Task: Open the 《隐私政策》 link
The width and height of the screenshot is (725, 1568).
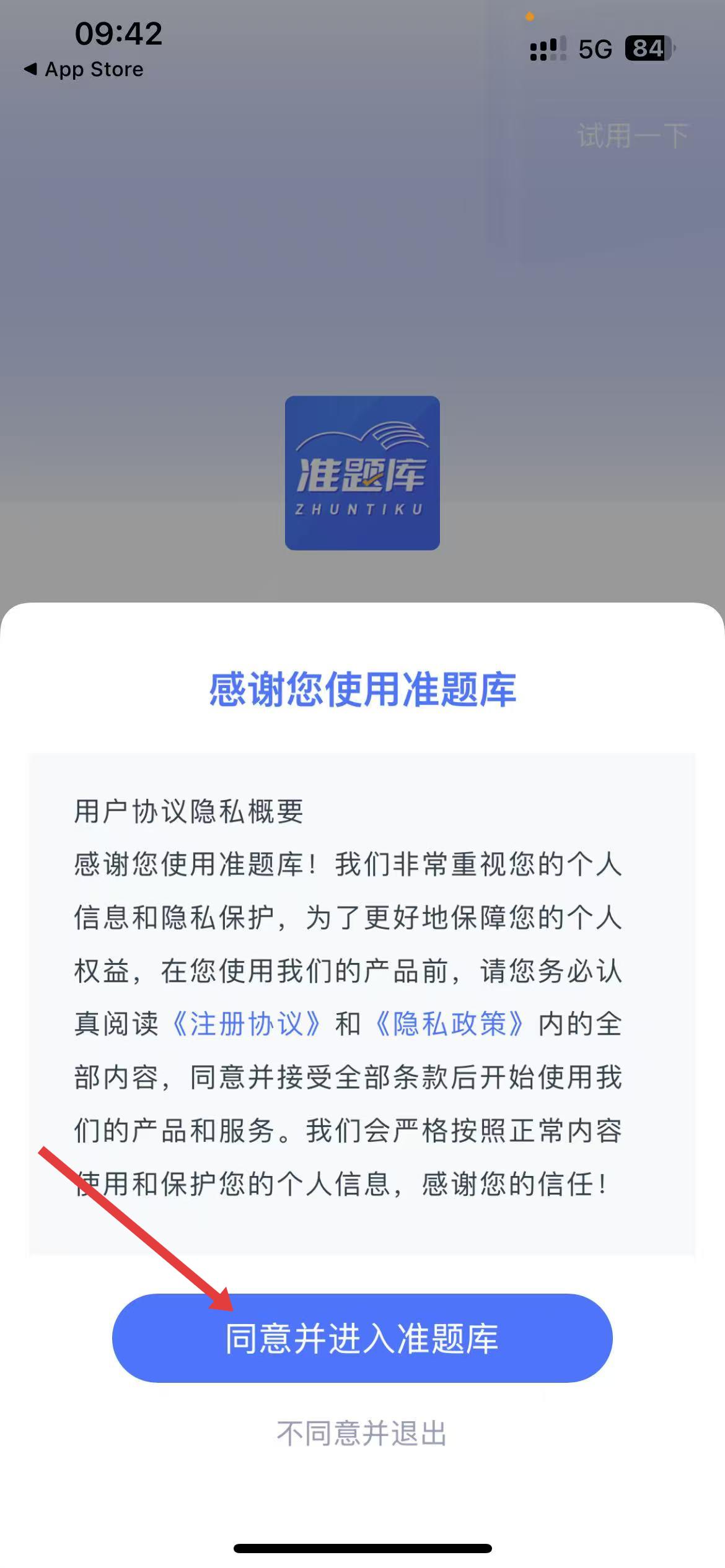Action: pyautogui.click(x=449, y=1024)
